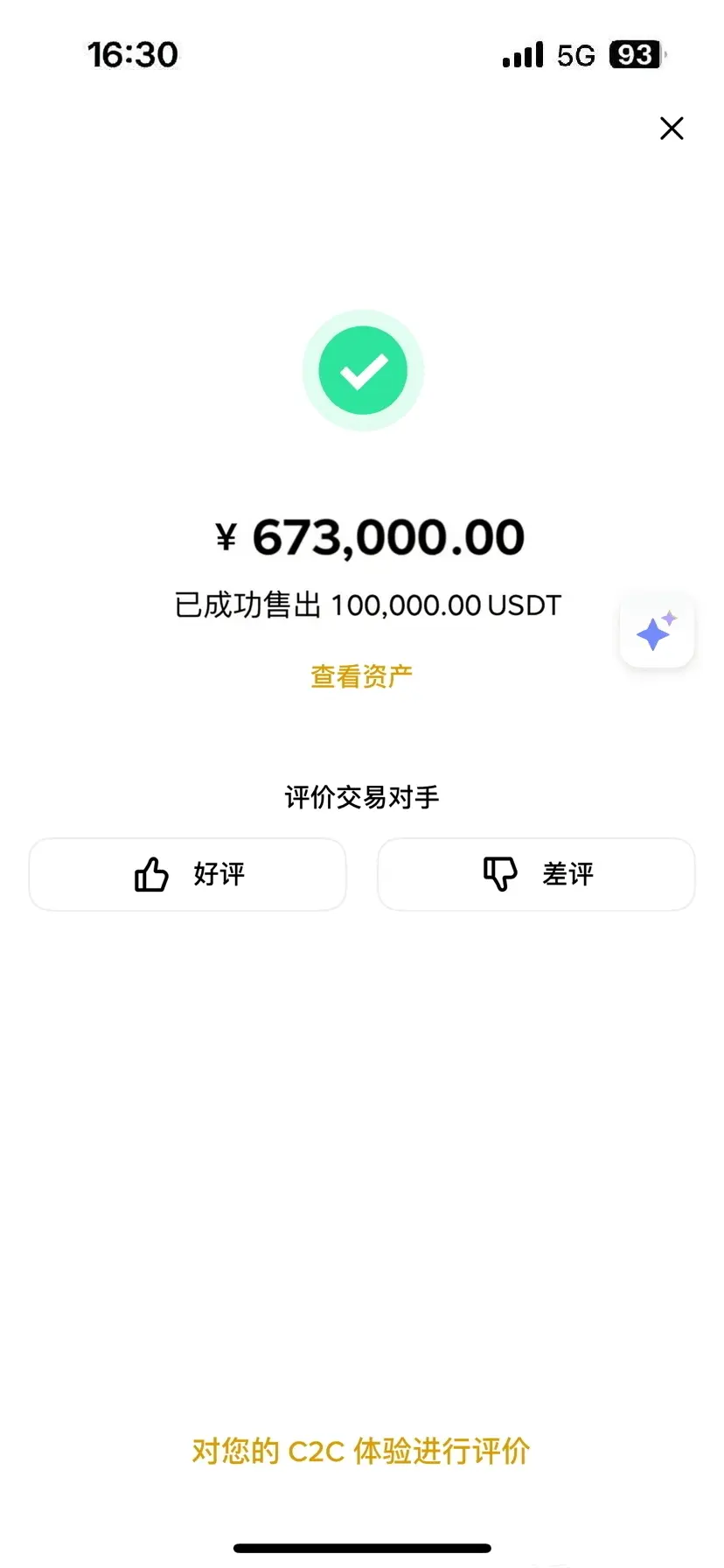Open the sparkle AI assistant button
This screenshot has width=724, height=1568.
point(657,631)
